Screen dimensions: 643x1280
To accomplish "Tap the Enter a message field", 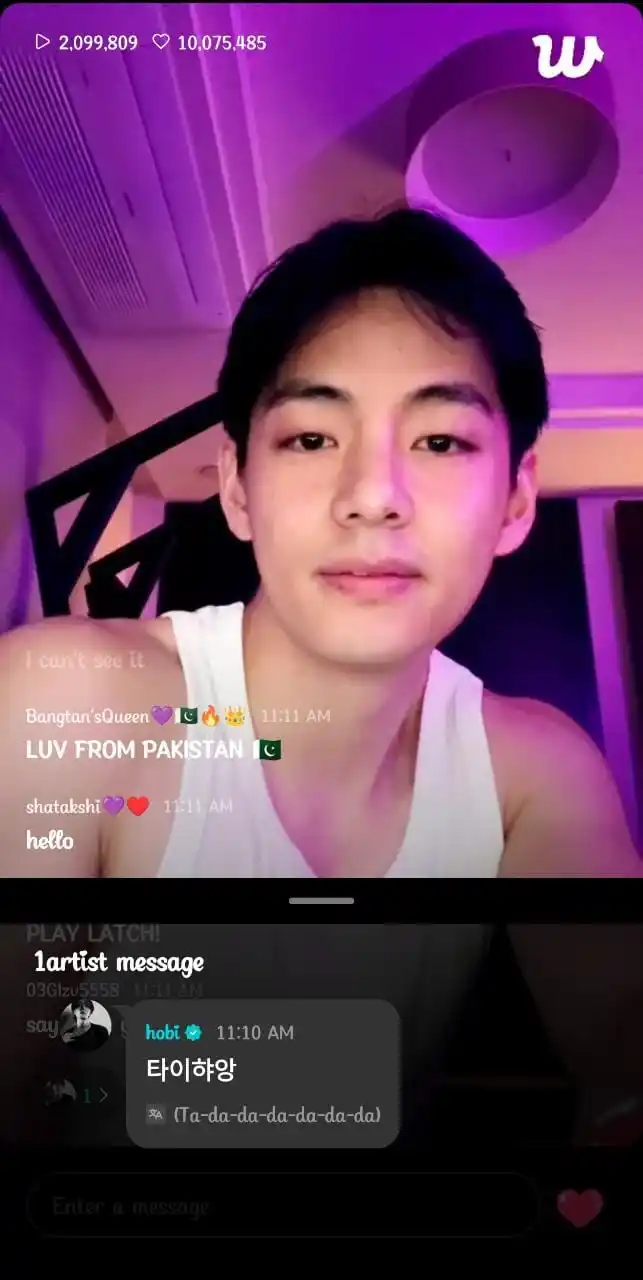I will point(280,1206).
